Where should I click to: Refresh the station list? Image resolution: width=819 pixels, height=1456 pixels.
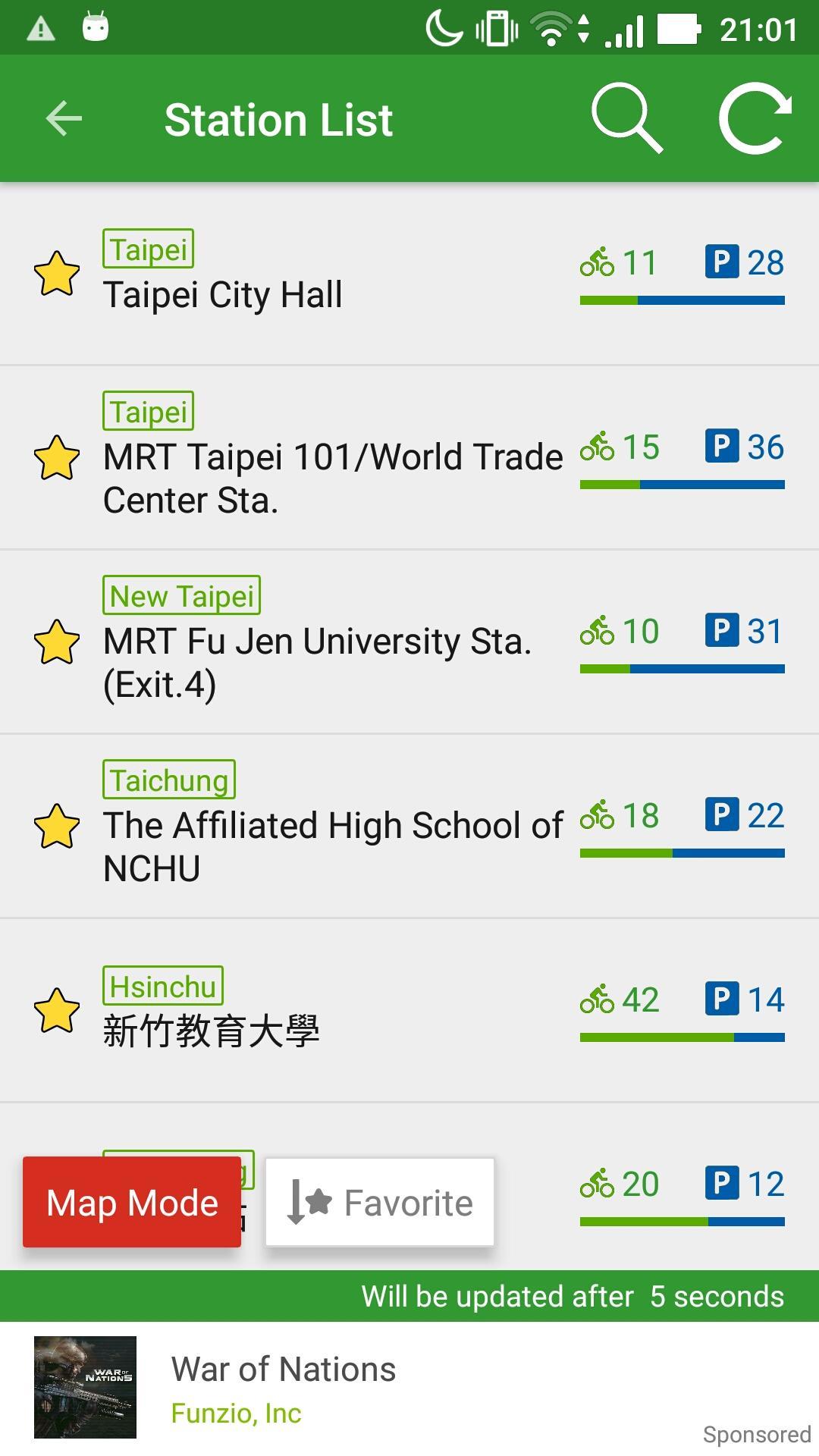pyautogui.click(x=755, y=119)
